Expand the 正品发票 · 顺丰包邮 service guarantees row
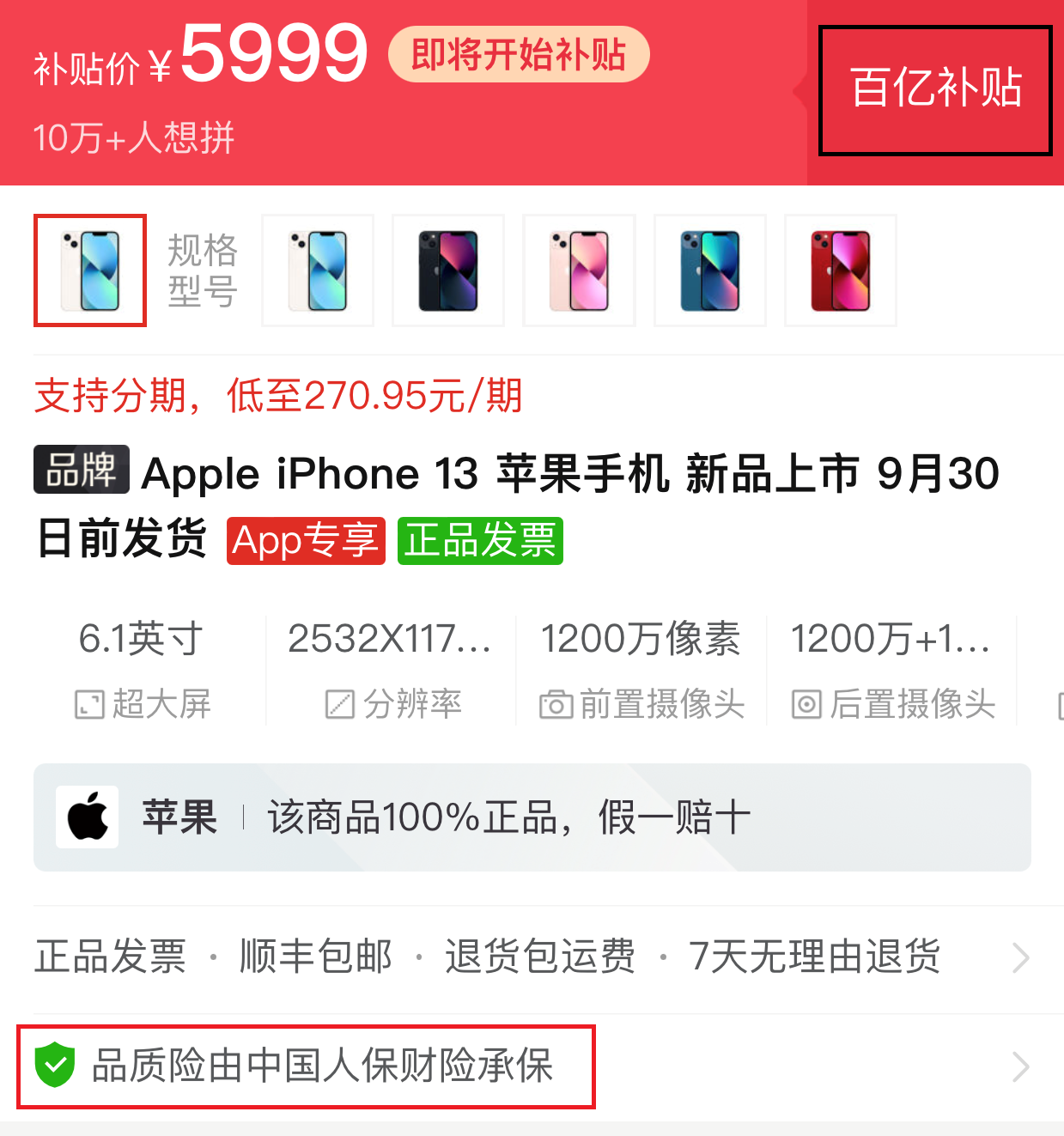The height and width of the screenshot is (1136, 1064). pos(532,957)
